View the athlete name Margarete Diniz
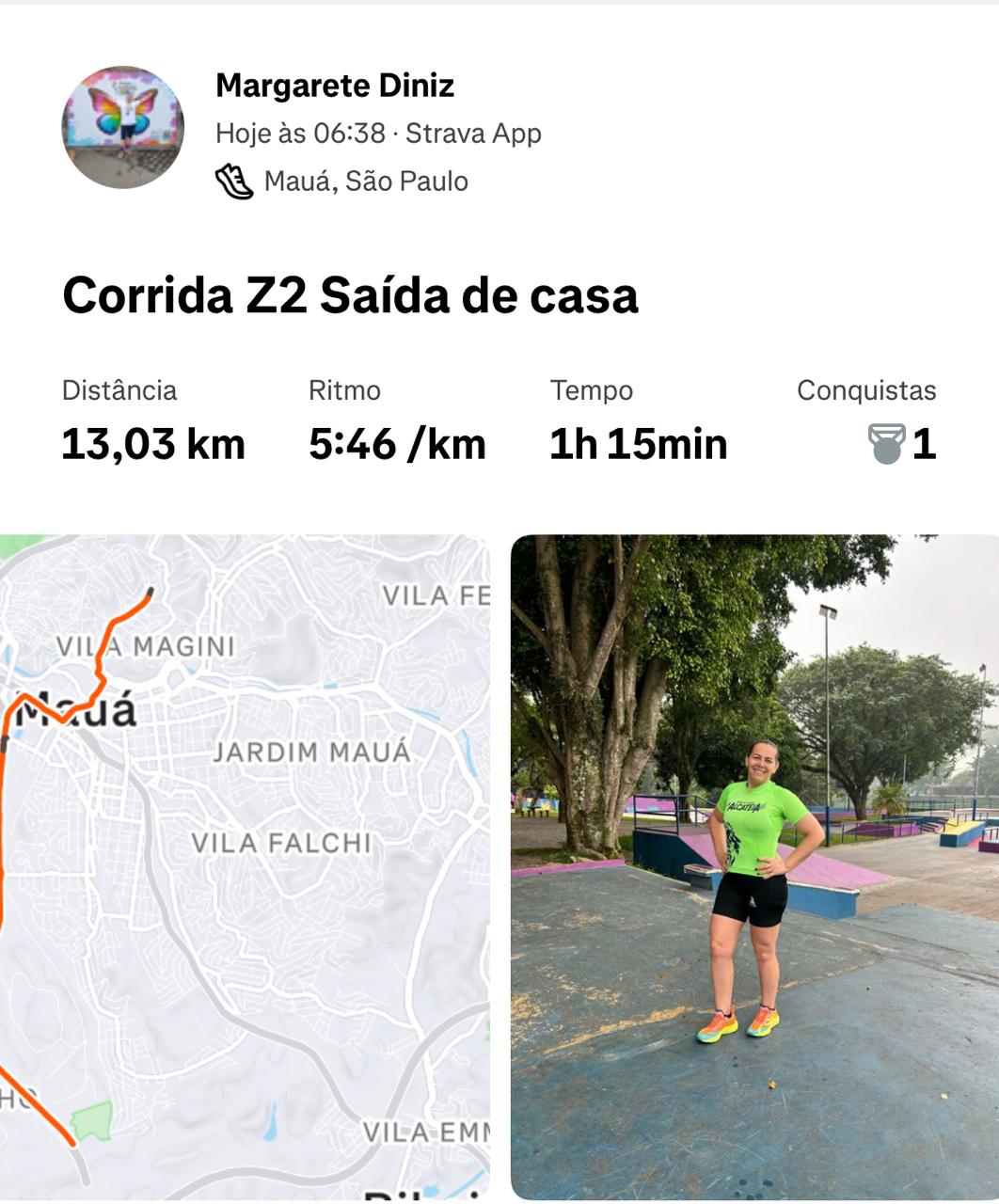Viewport: 999px width, 1204px height. [335, 86]
